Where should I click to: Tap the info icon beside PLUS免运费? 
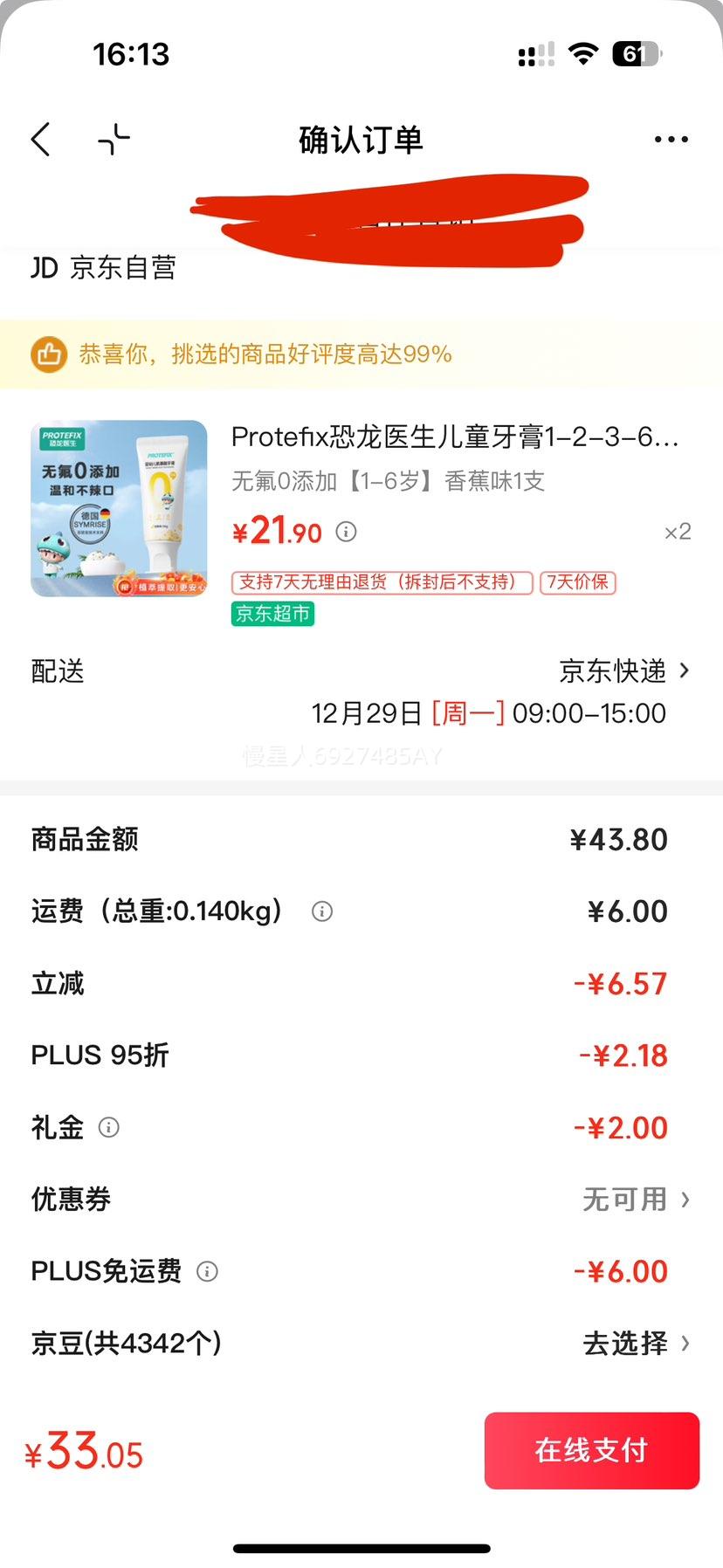pyautogui.click(x=207, y=1271)
